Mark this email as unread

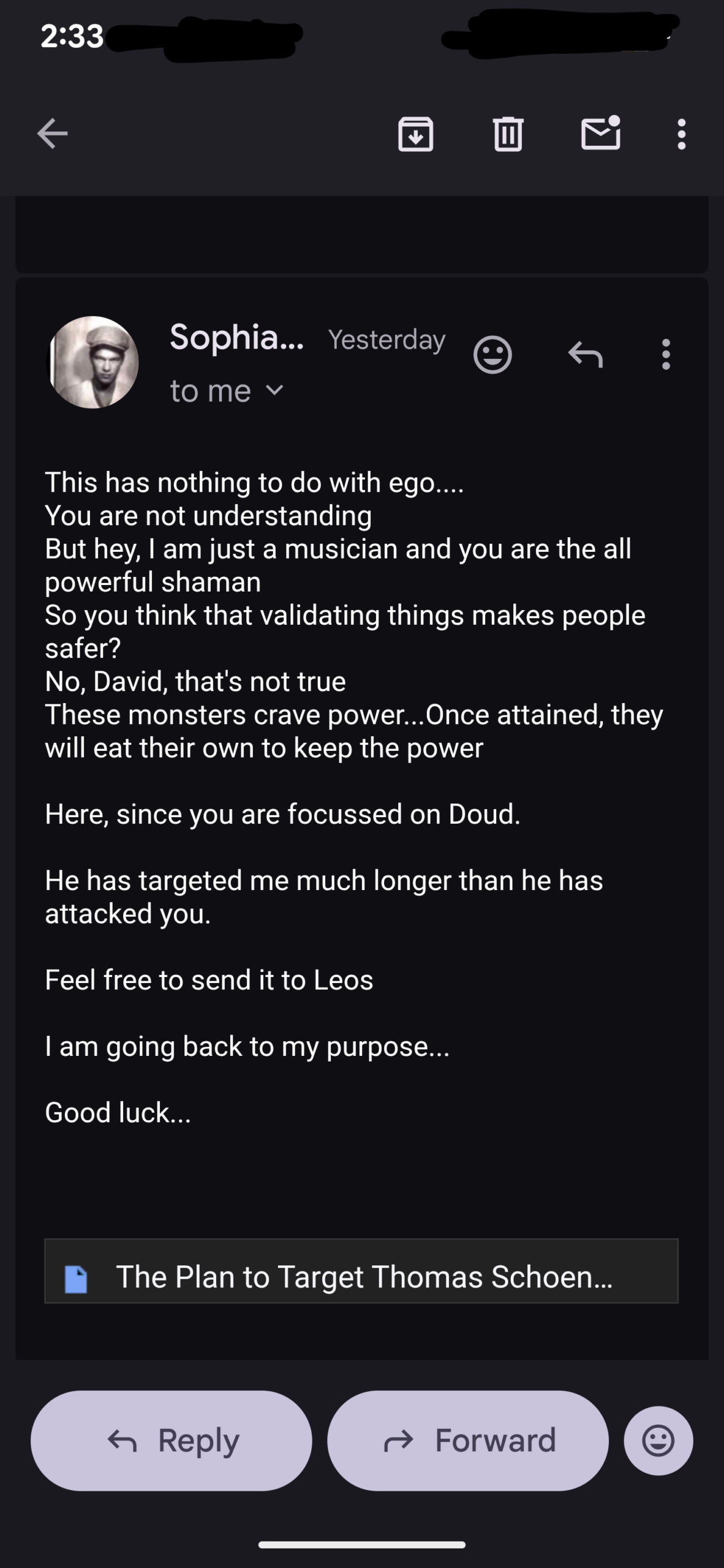[x=600, y=134]
